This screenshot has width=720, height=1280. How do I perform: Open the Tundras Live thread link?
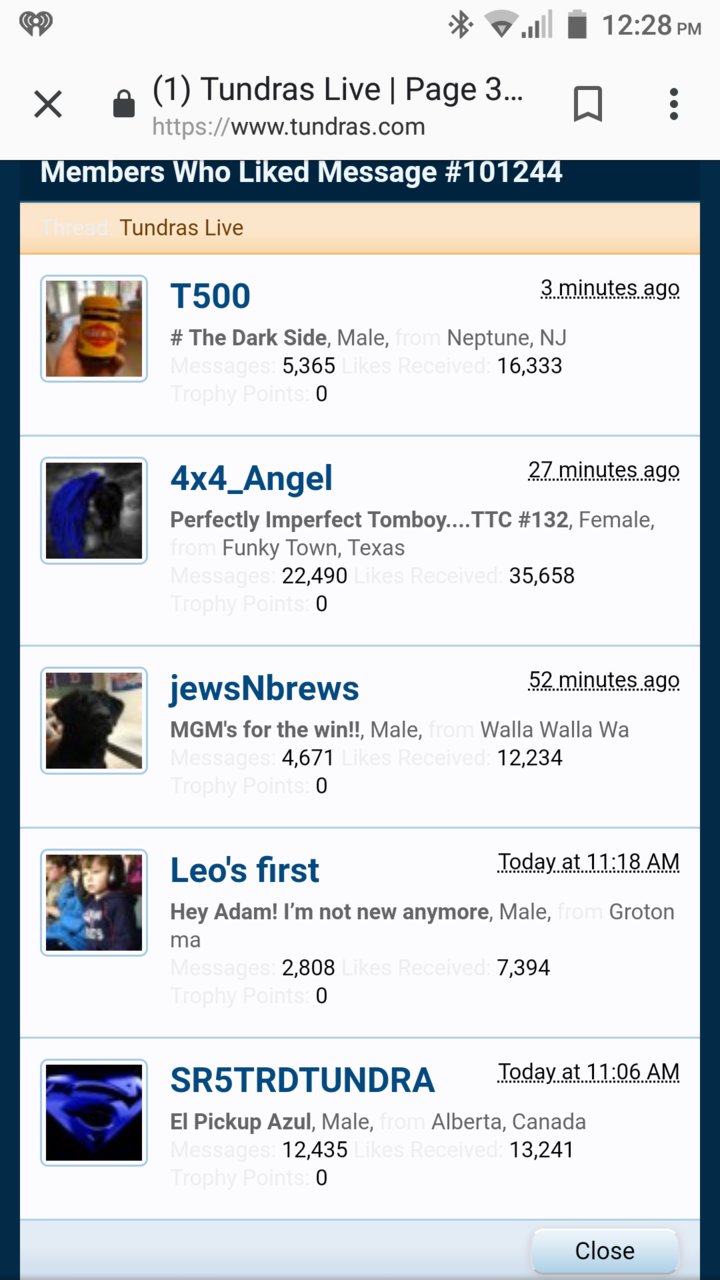coord(181,228)
